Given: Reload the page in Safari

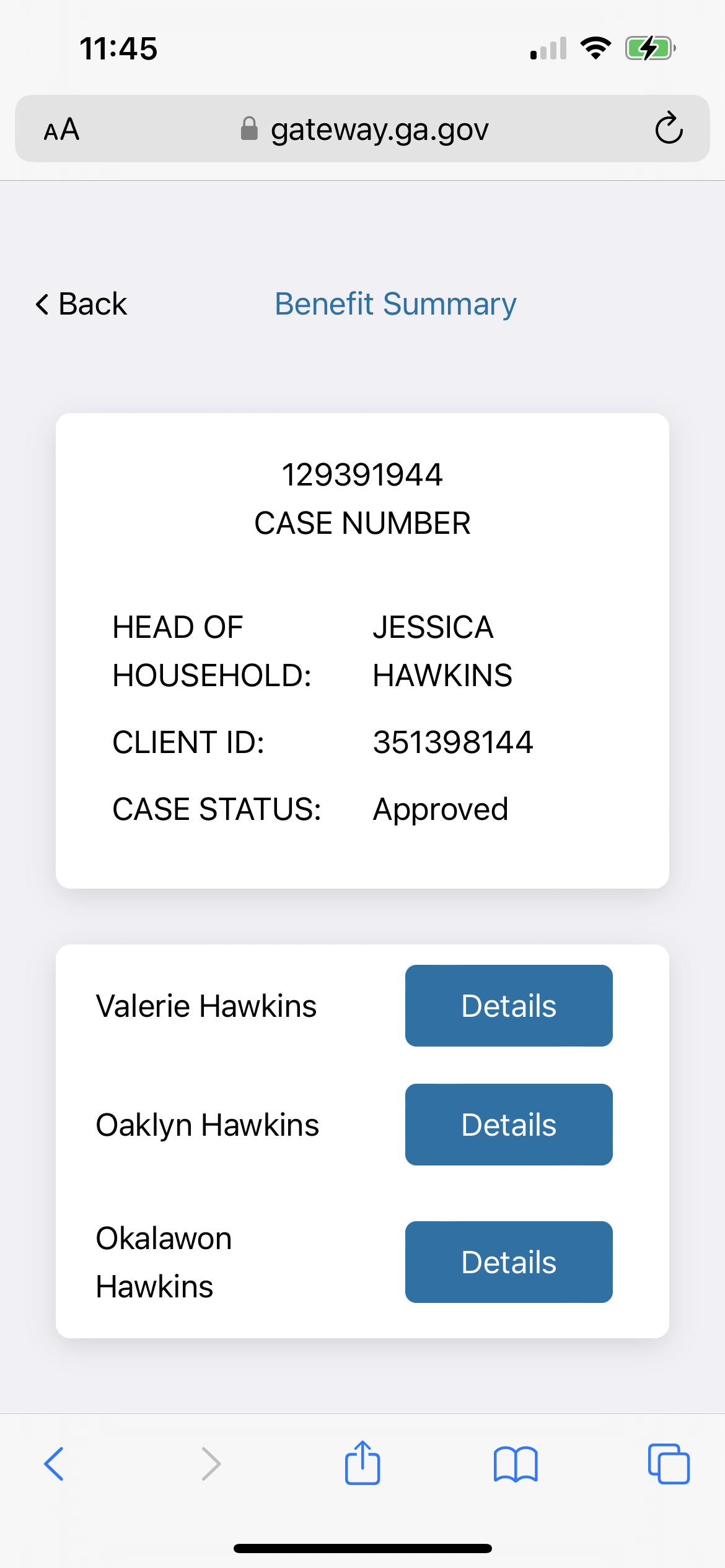Looking at the screenshot, I should pyautogui.click(x=669, y=128).
